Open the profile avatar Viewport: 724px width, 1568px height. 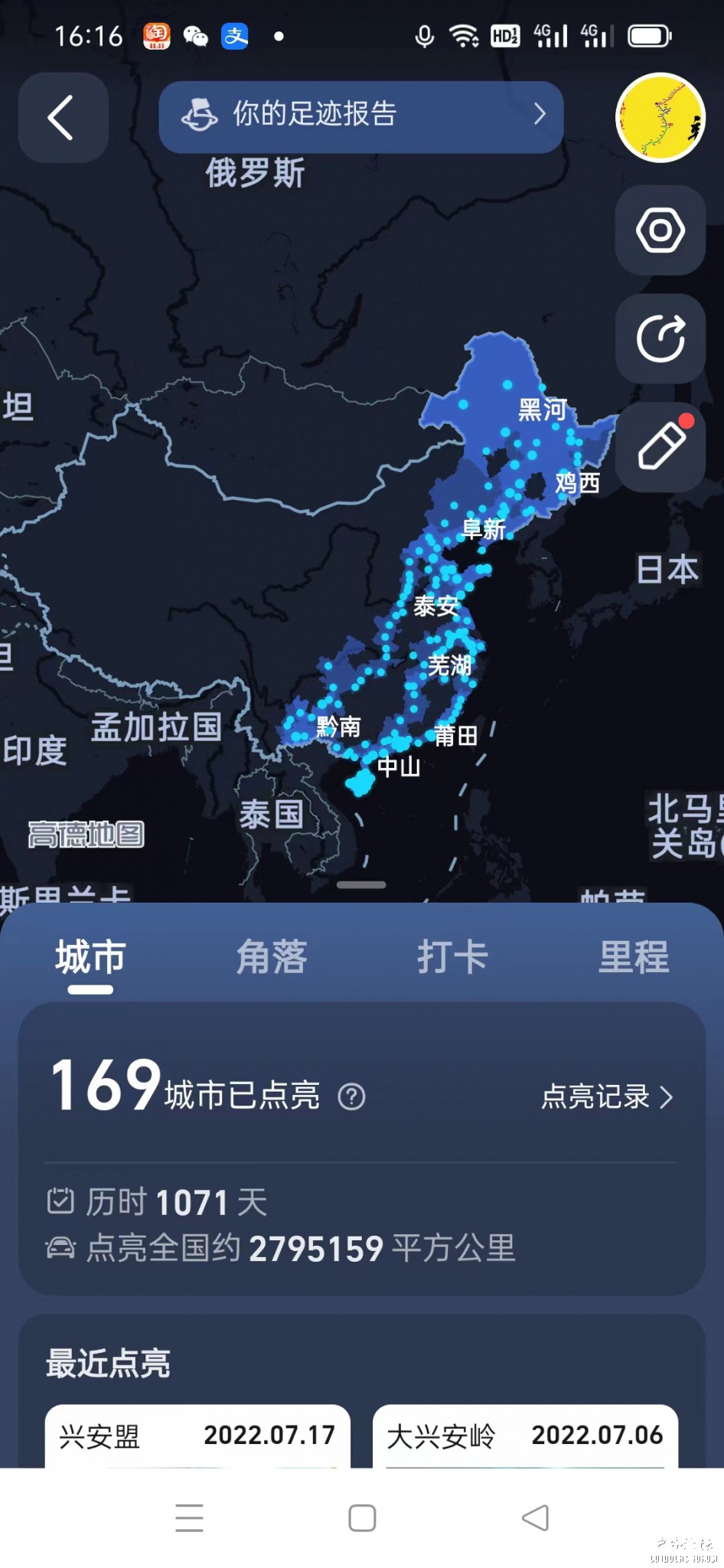[x=660, y=117]
